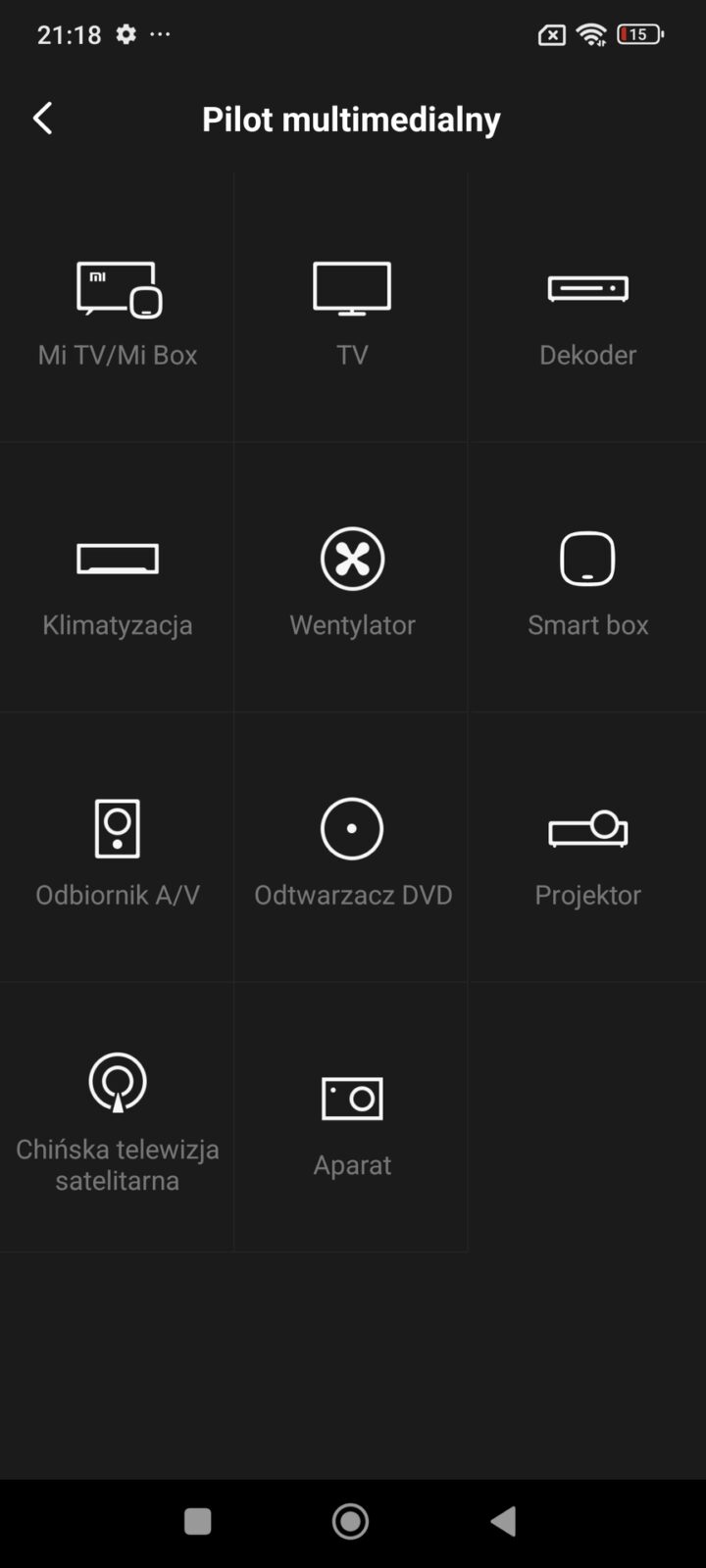
Task: Pick the Wentylator device
Action: (352, 580)
